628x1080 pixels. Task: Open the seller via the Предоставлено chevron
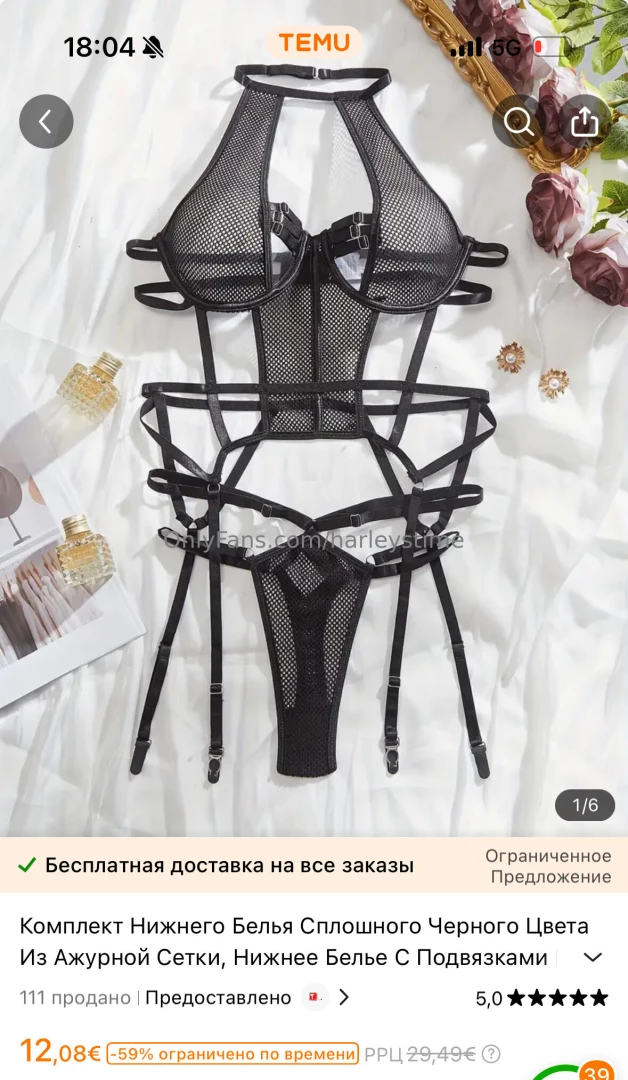(344, 997)
